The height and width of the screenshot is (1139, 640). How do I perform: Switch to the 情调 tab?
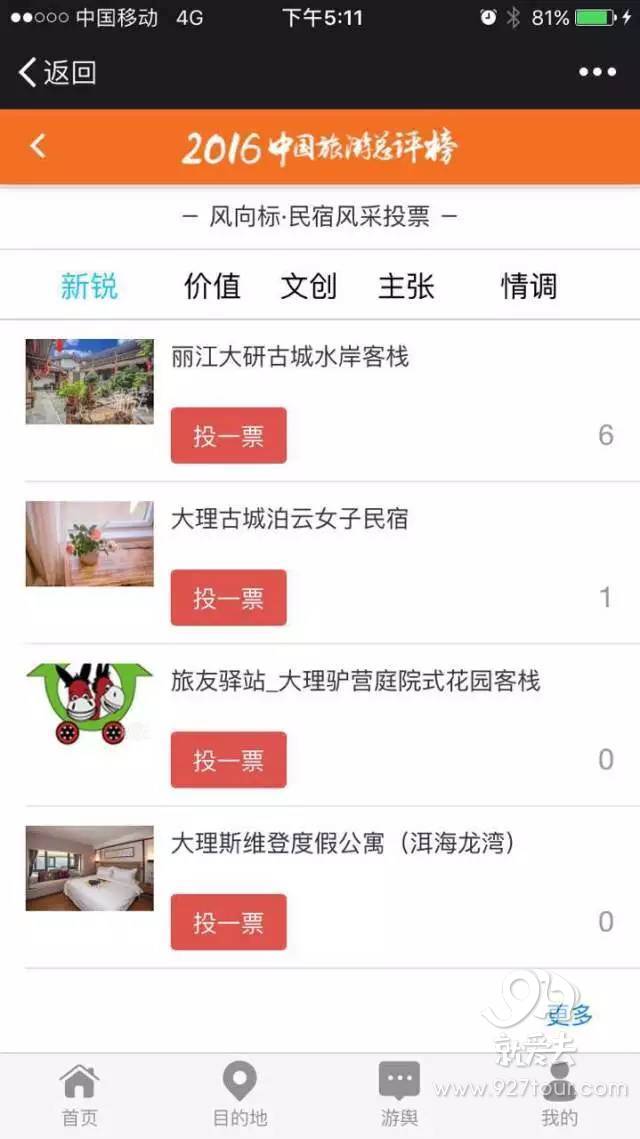click(528, 286)
